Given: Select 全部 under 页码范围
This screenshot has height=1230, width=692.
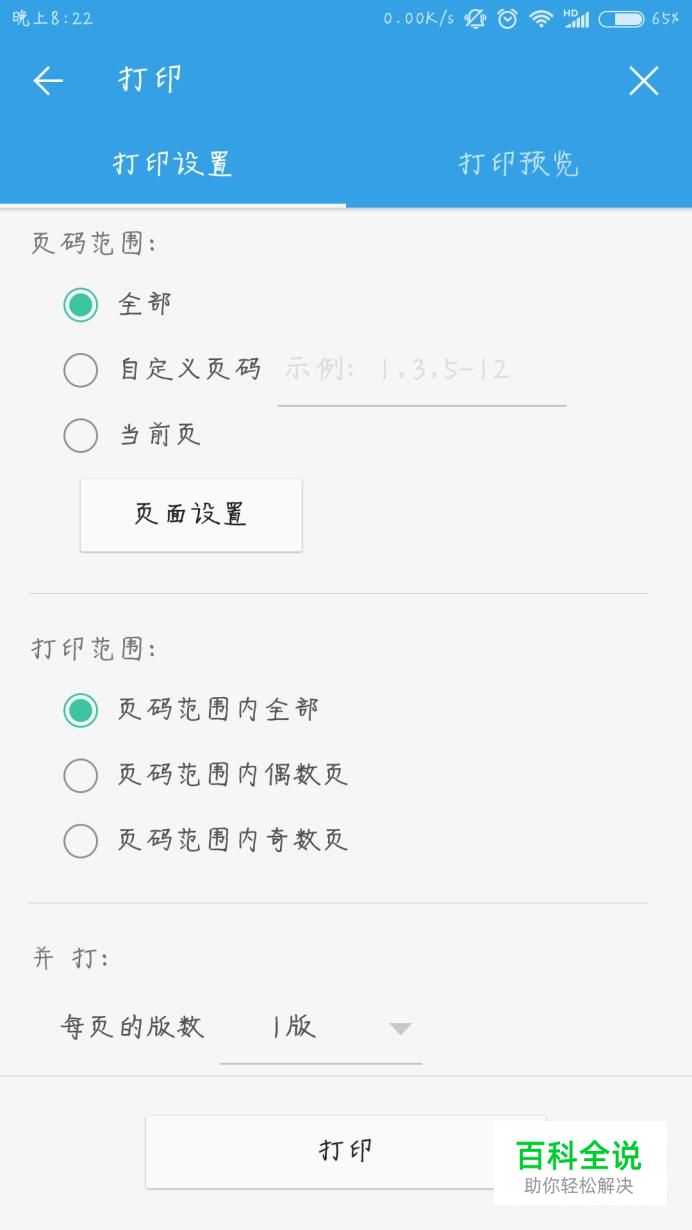Looking at the screenshot, I should [117, 304].
